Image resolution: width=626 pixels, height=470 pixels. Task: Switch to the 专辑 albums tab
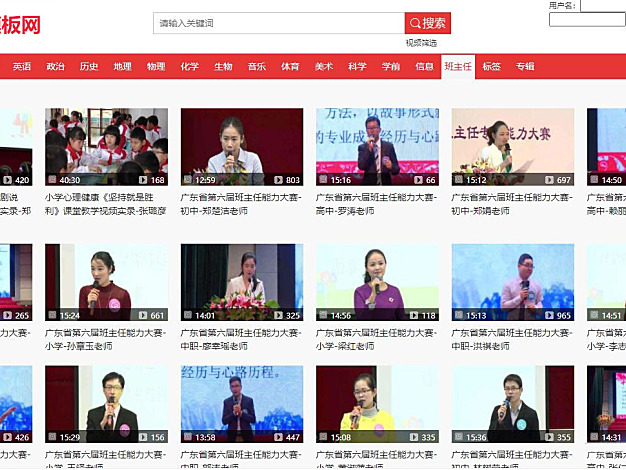(525, 67)
